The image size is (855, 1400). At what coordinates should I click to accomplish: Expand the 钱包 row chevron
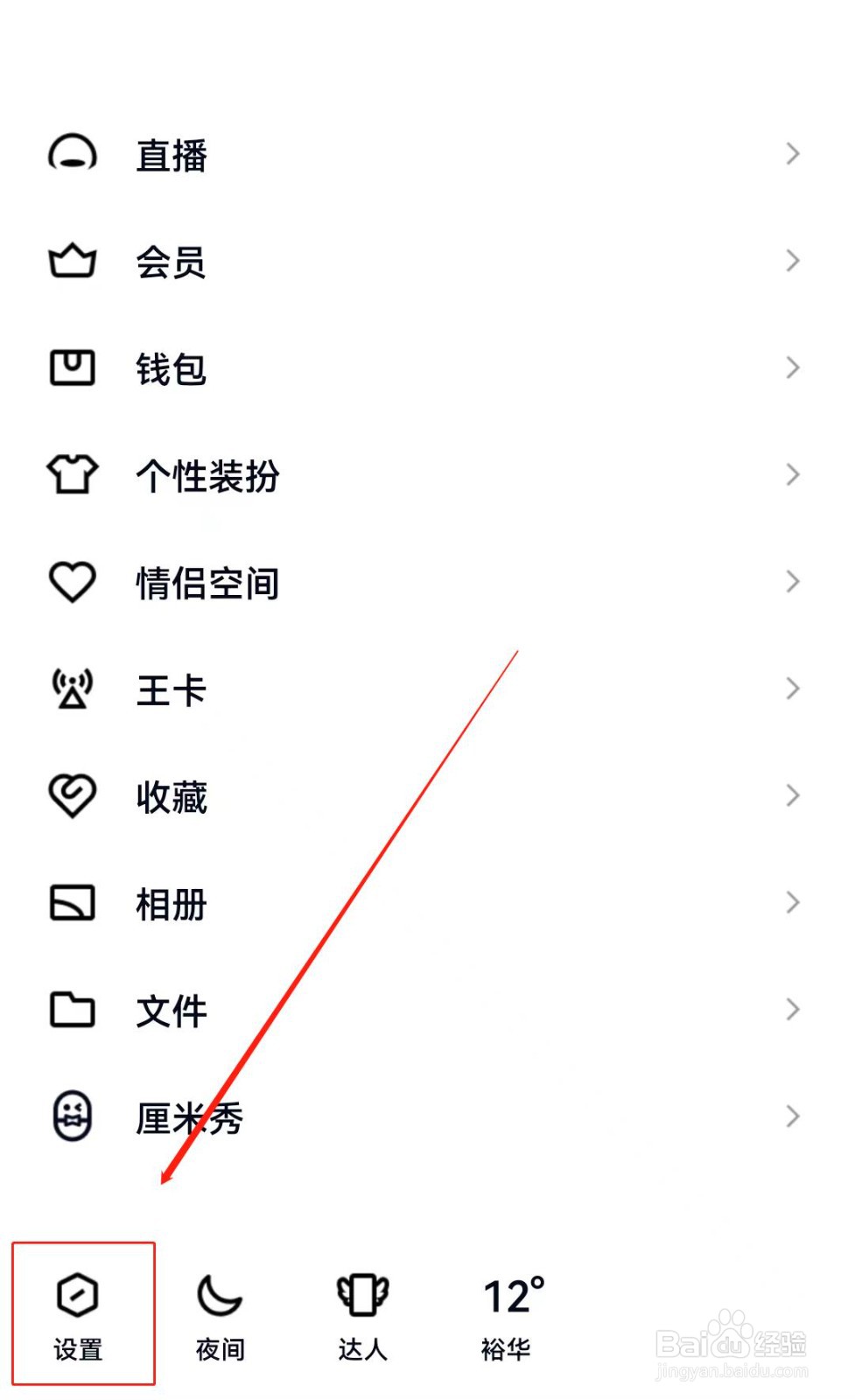(x=792, y=367)
